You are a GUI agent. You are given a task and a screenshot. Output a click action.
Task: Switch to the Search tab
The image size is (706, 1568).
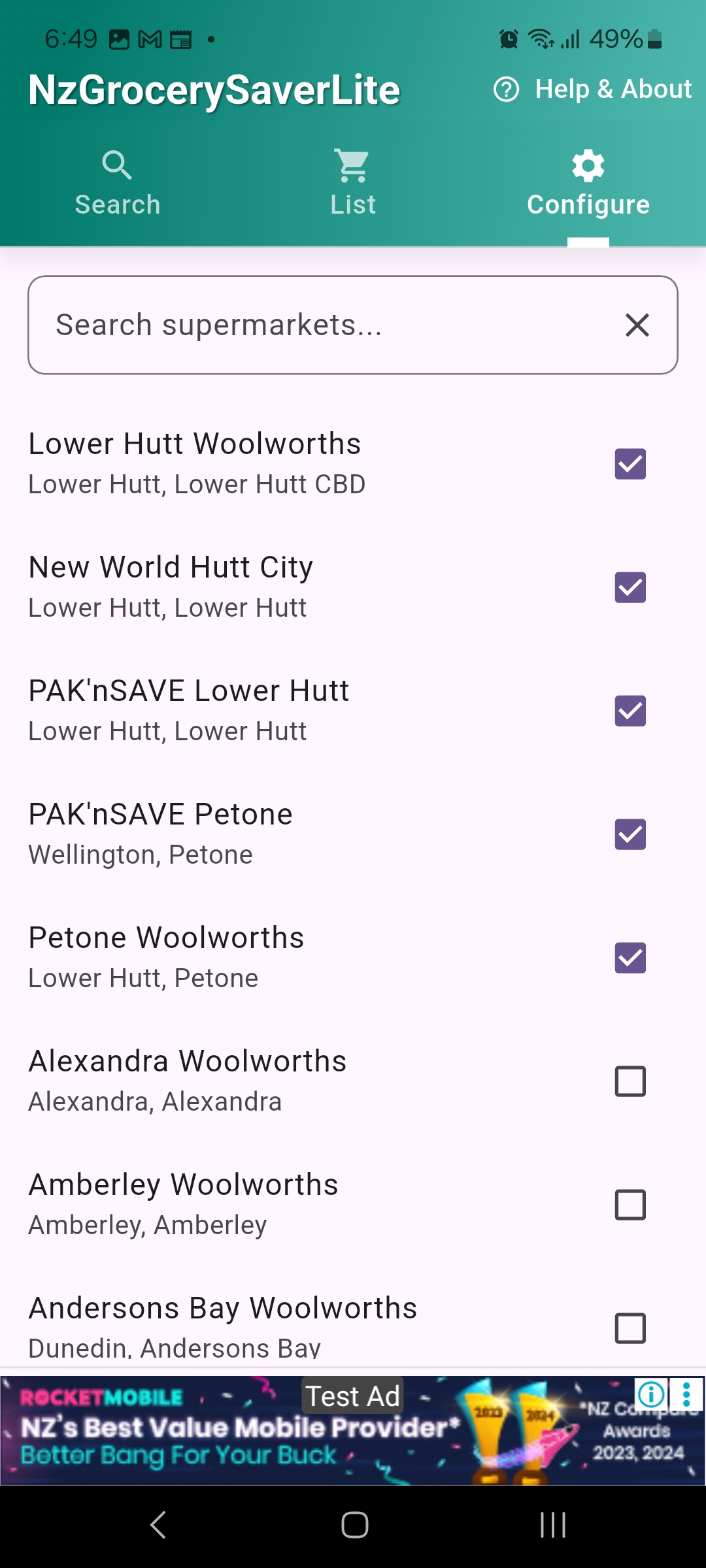[x=117, y=183]
